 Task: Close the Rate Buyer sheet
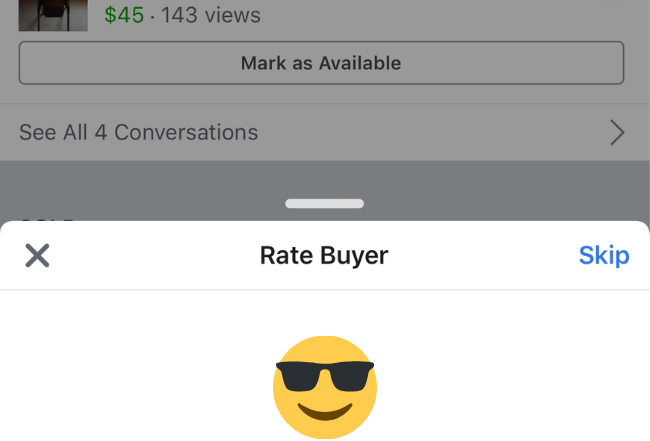(37, 256)
